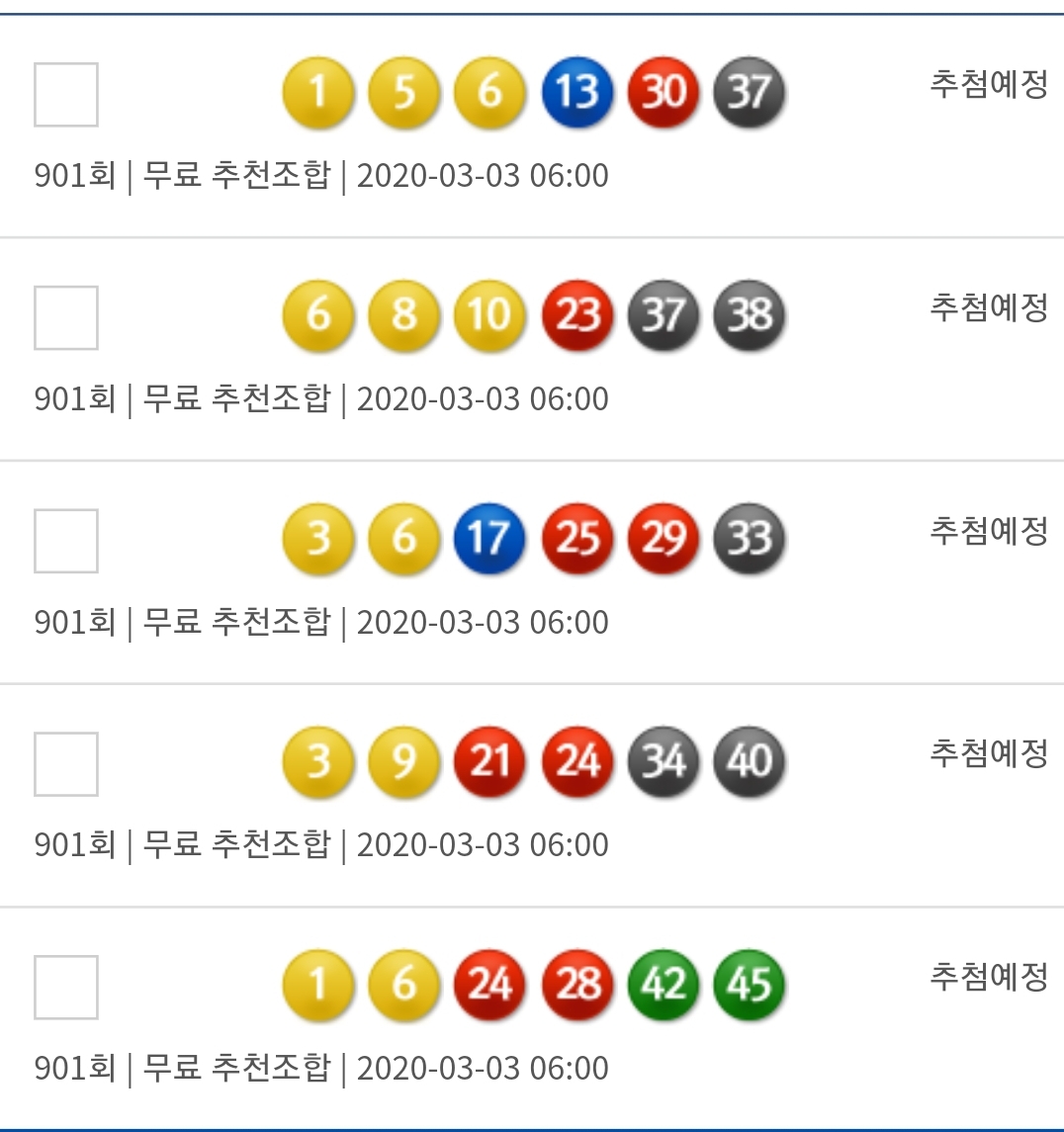Screen dimensions: 1064x1132
Task: Tick the checkbox for combination 3 6 17 25 29 33
Action: click(66, 541)
